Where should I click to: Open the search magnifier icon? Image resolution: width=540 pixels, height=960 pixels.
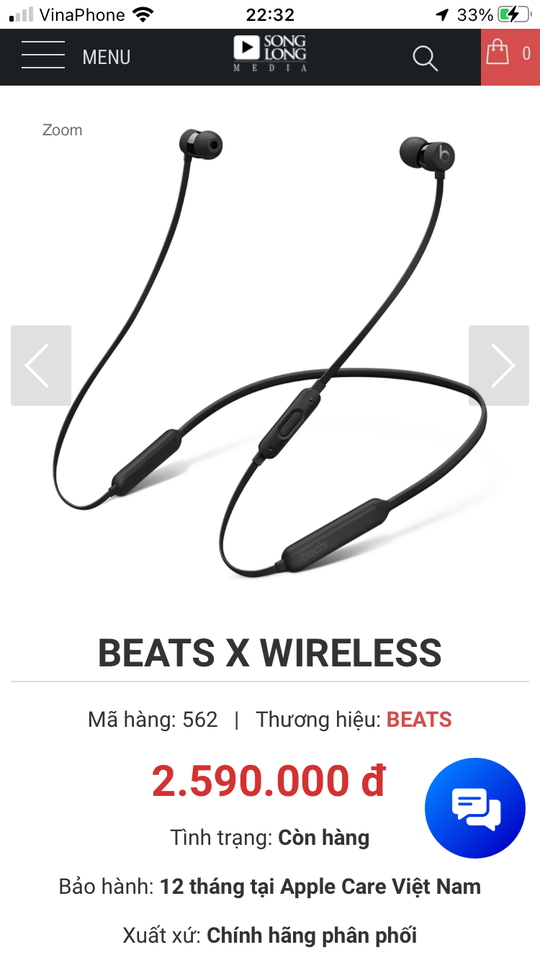click(x=425, y=58)
